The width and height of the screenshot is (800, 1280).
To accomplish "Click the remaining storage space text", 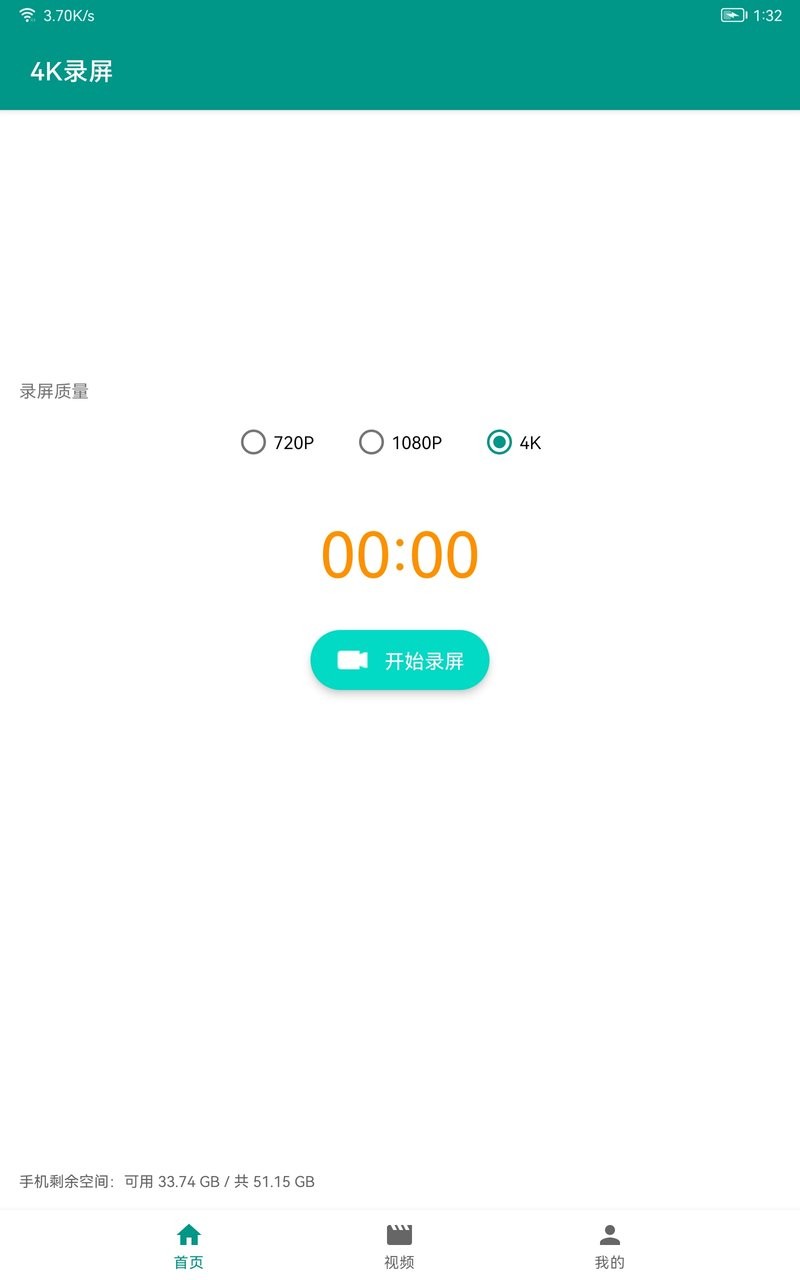I will click(167, 1181).
